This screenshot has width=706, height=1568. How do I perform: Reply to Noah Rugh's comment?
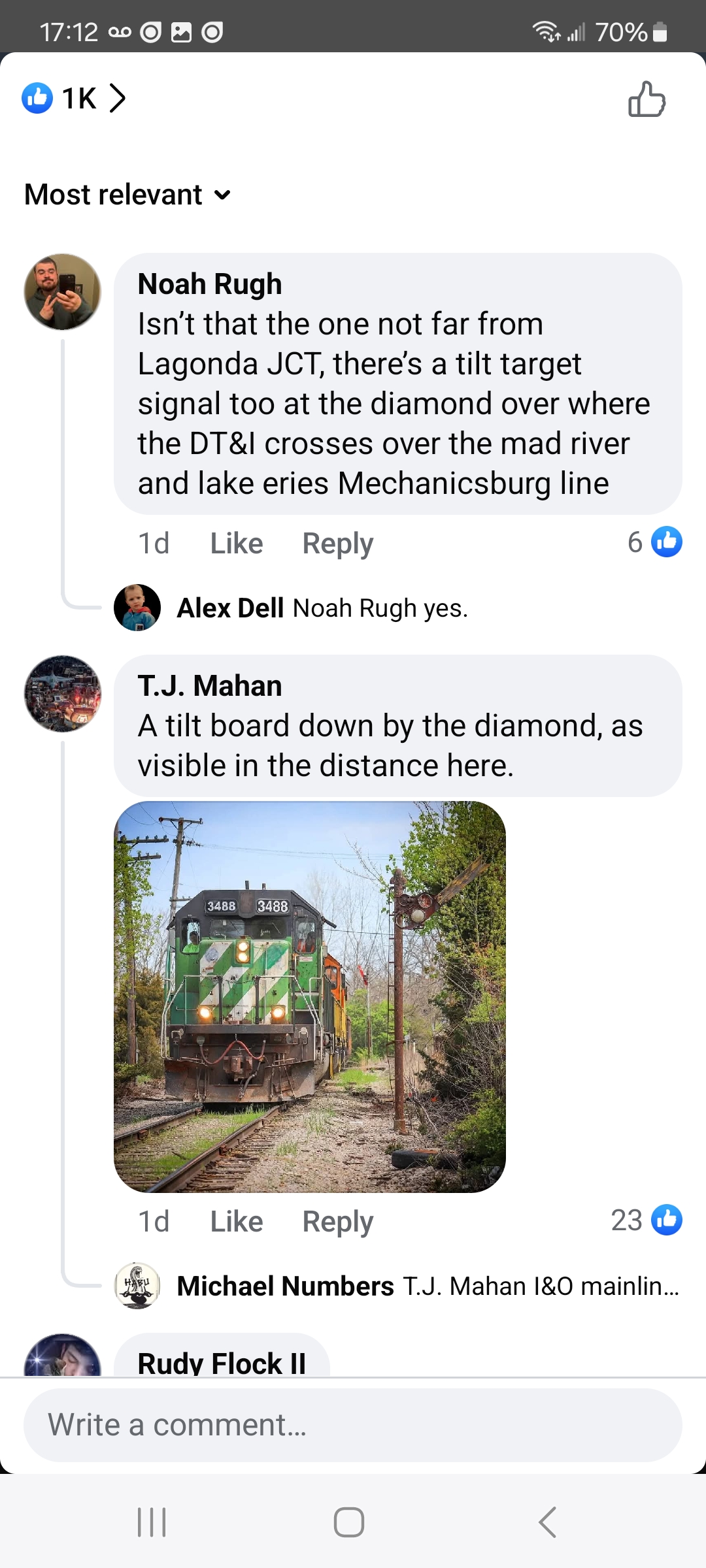tap(337, 544)
